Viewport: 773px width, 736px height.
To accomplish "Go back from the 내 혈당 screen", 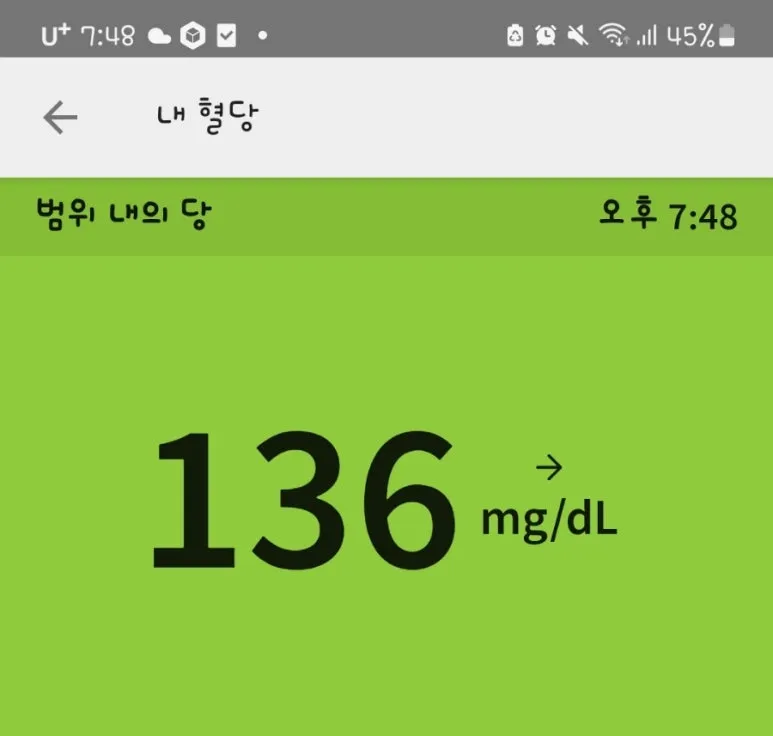I will tap(60, 118).
